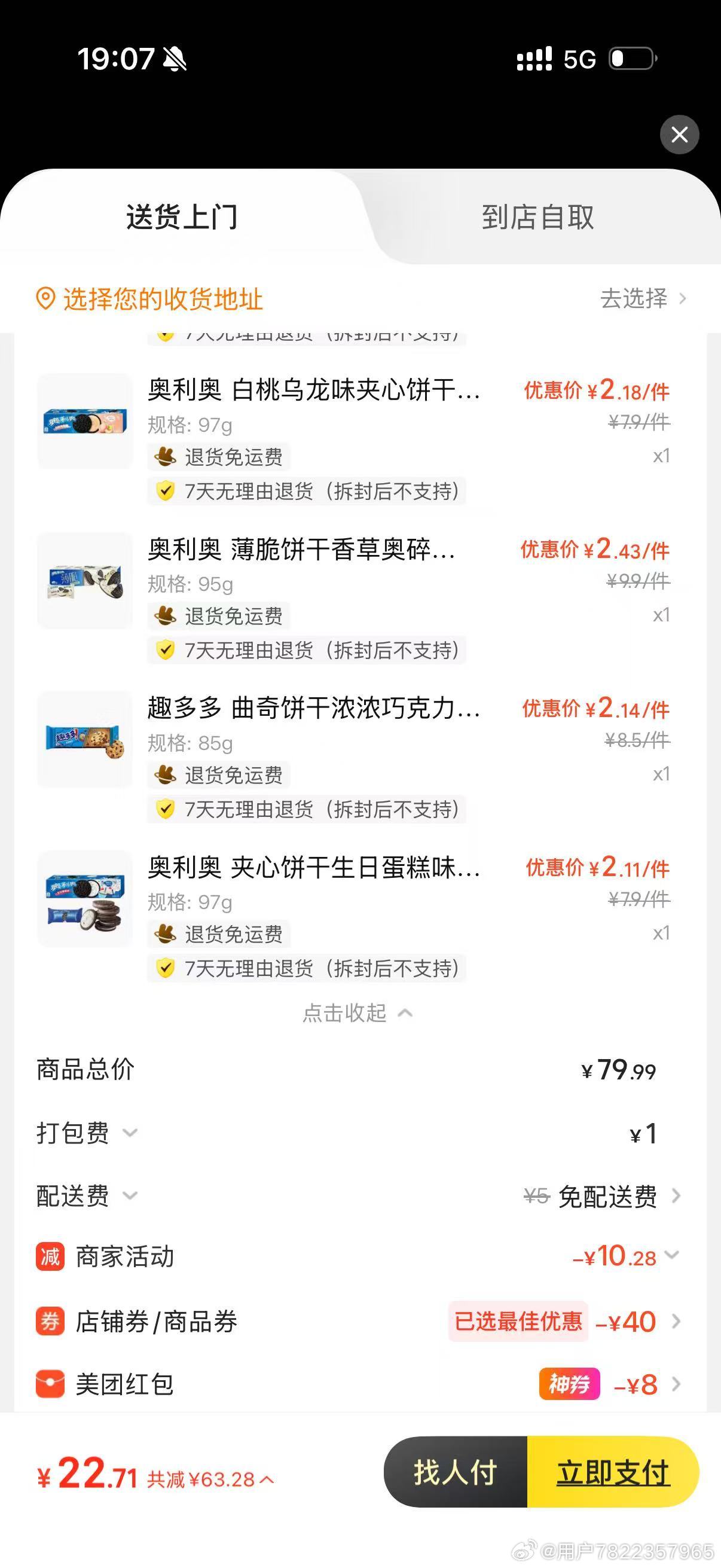This screenshot has height=1568, width=721.
Task: Expand the 配送费 details
Action: pyautogui.click(x=87, y=1196)
